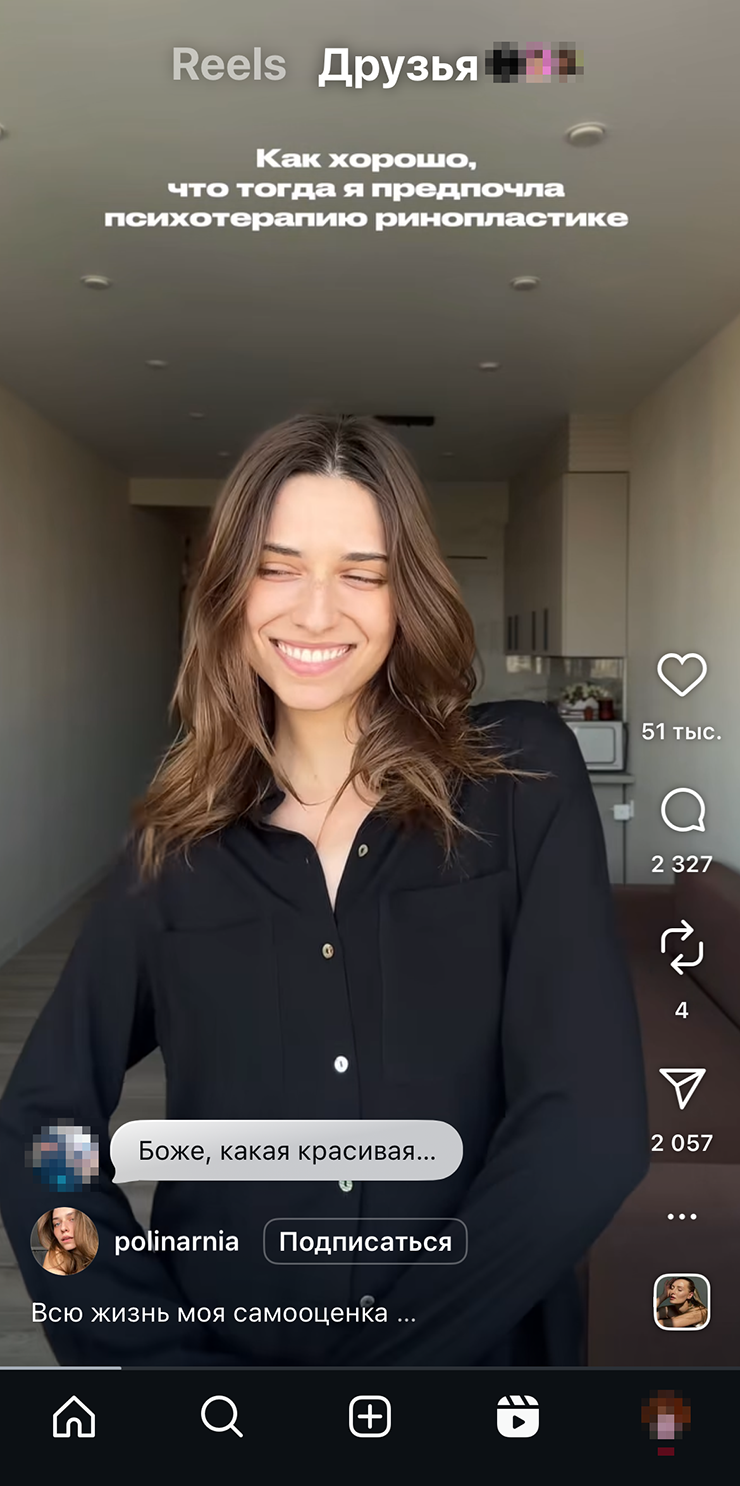View polinarnia's profile picture

pos(65,1242)
